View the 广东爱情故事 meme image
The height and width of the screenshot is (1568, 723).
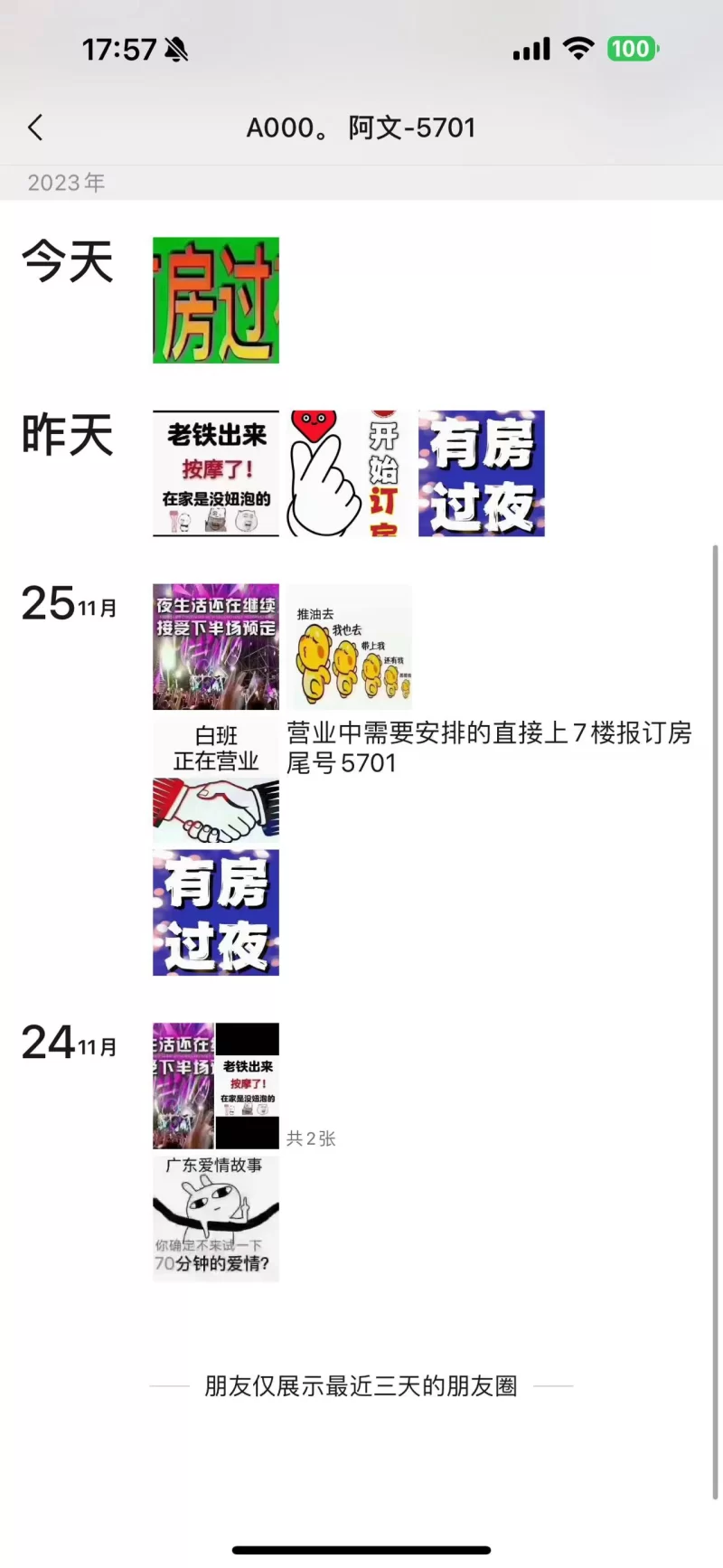point(216,1217)
